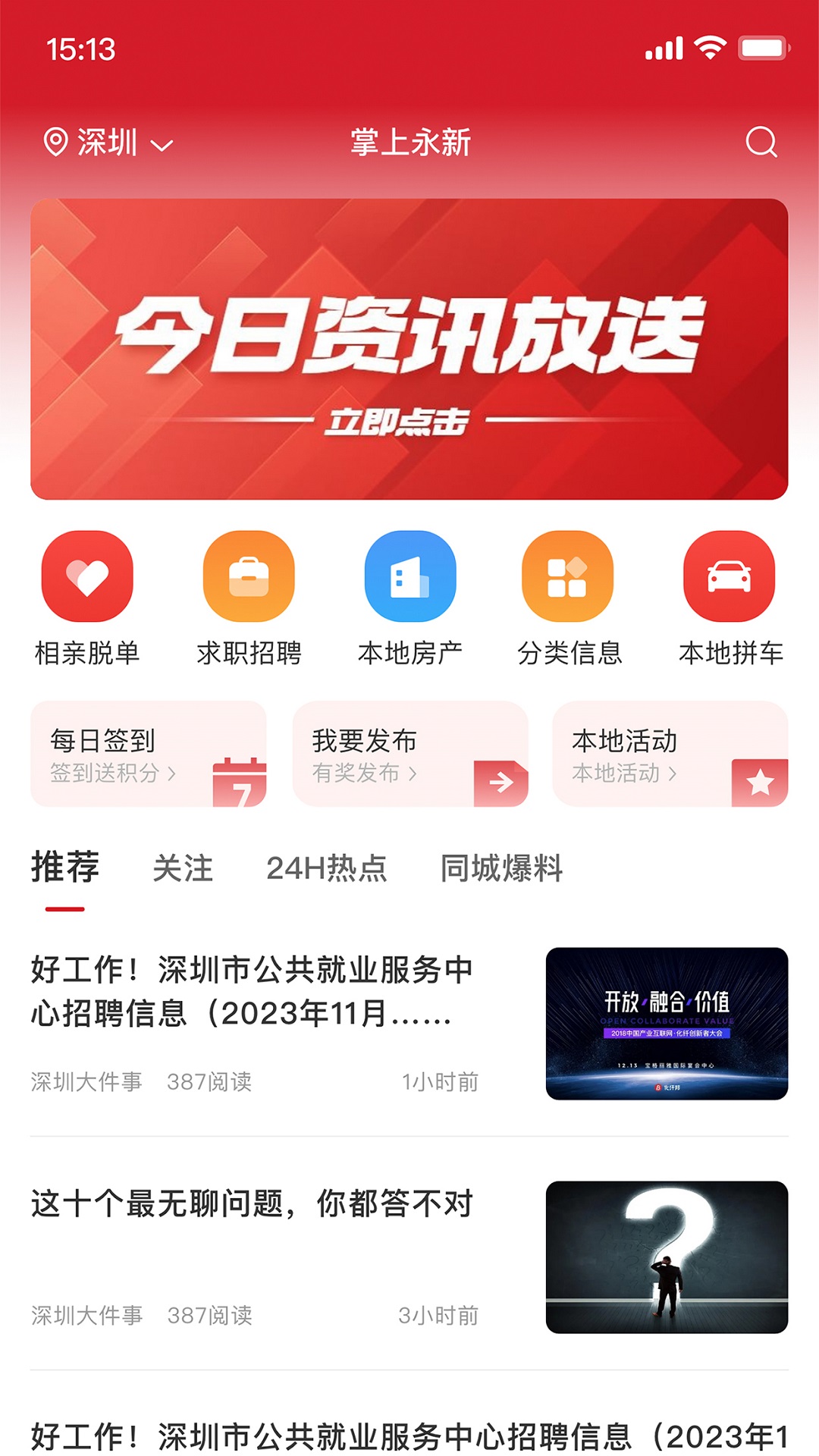The image size is (819, 1456).
Task: Open the 24H热点 tab
Action: pos(328,869)
